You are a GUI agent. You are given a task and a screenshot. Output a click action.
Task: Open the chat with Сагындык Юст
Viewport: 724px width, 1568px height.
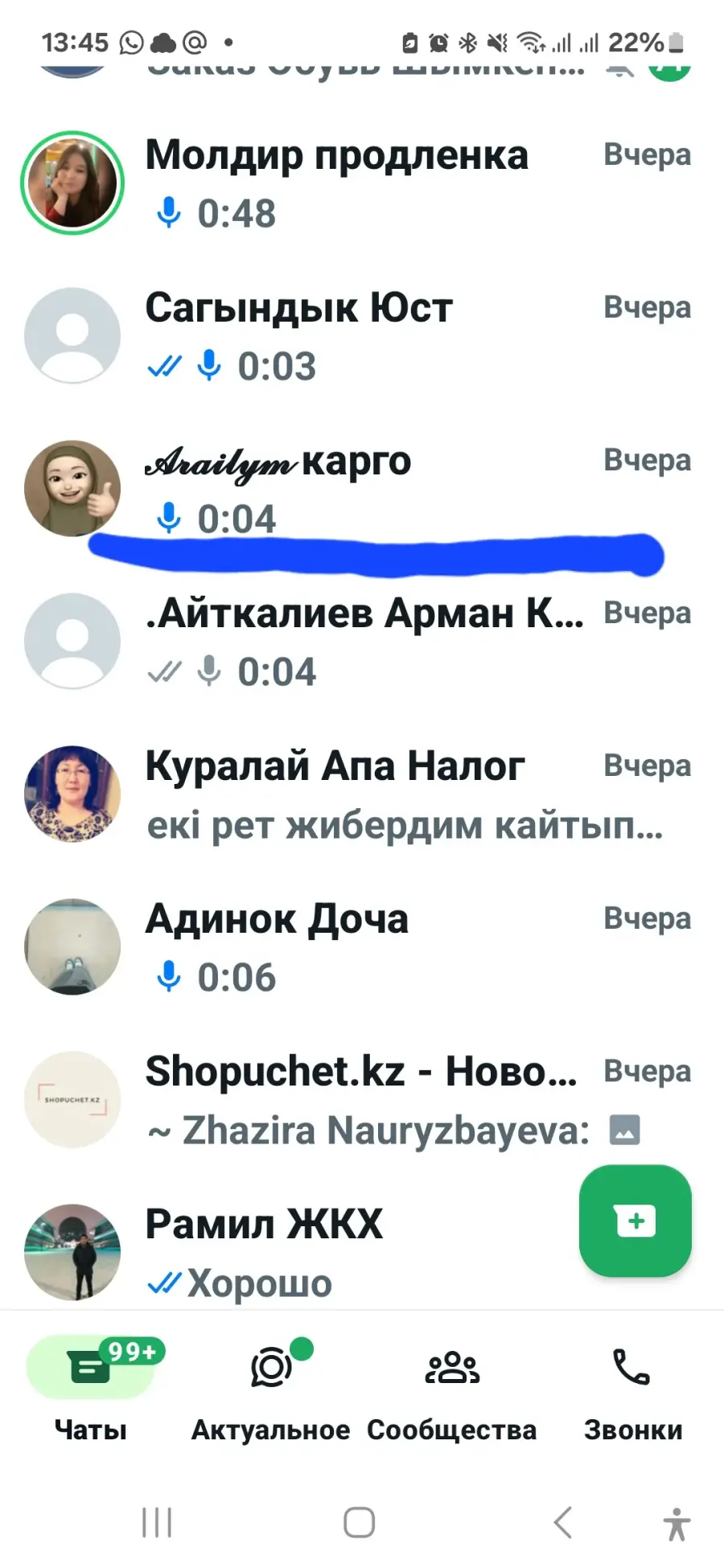(362, 336)
